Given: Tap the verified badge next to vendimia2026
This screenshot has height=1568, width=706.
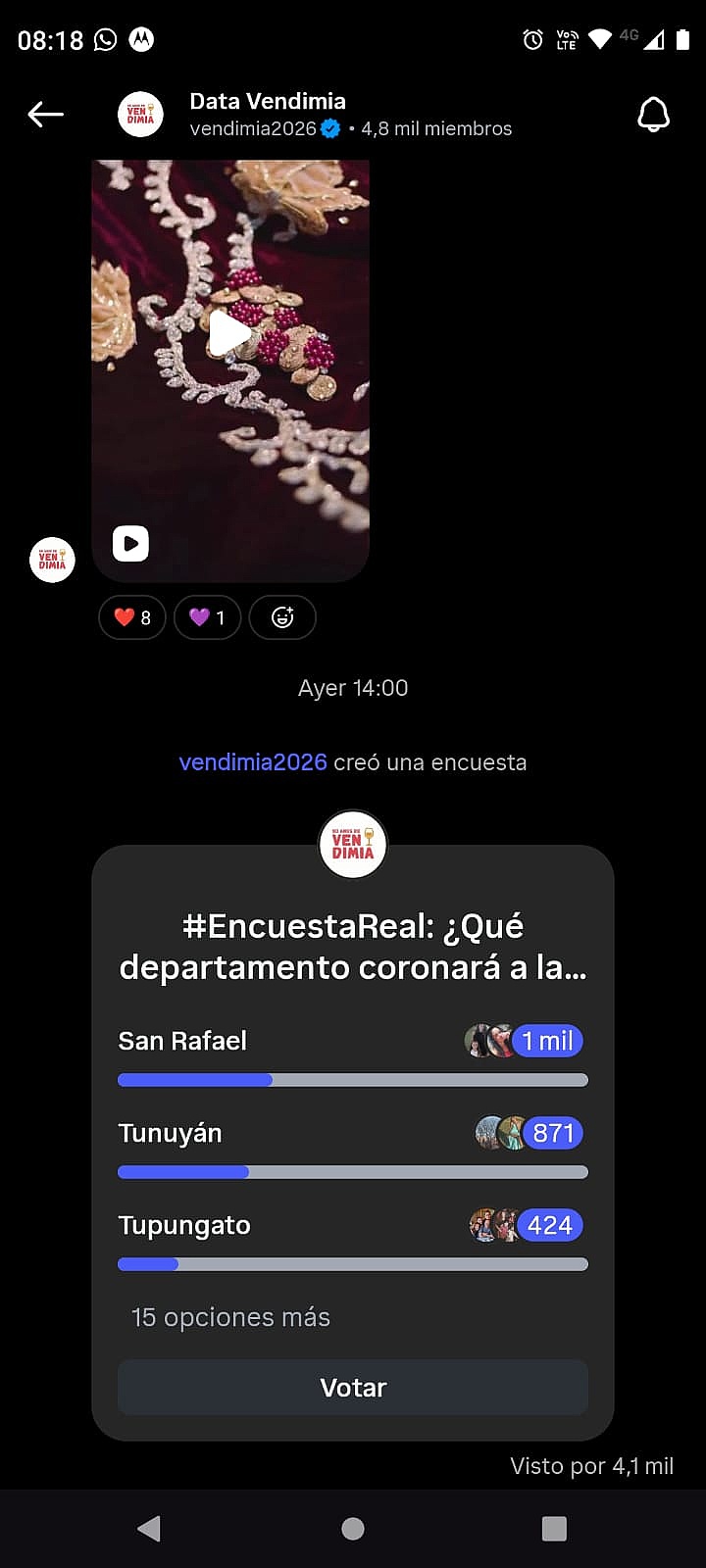Looking at the screenshot, I should [329, 127].
